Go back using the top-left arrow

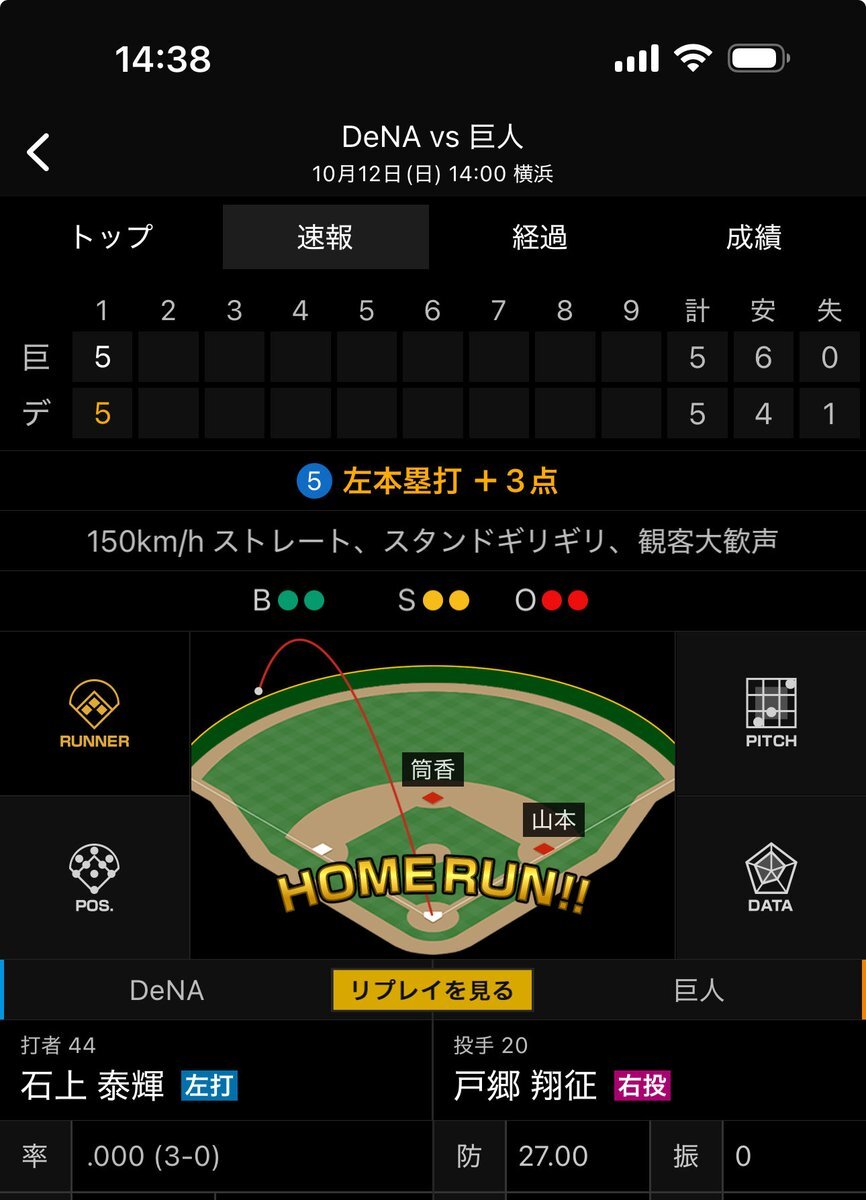pos(39,152)
